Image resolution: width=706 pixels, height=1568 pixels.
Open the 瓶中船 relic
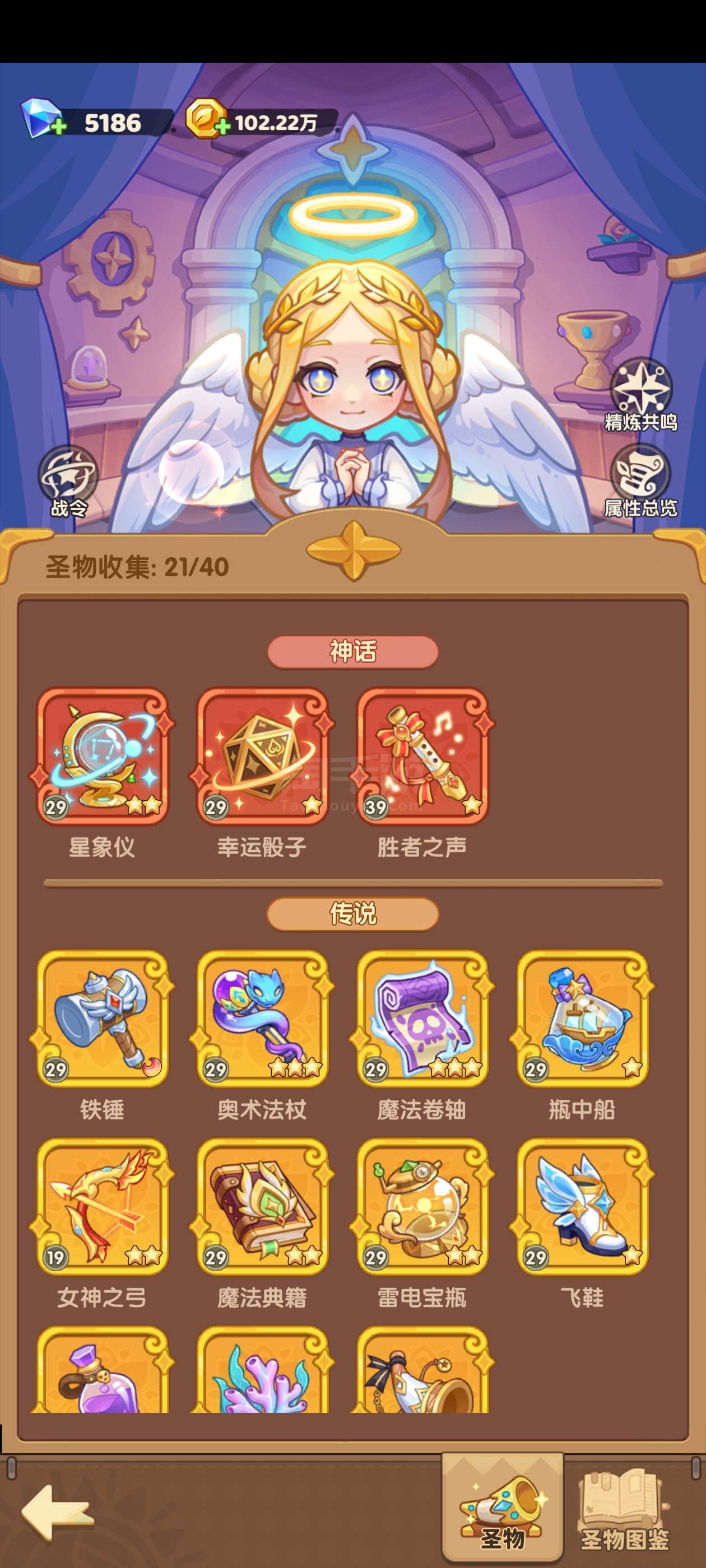pyautogui.click(x=582, y=1018)
